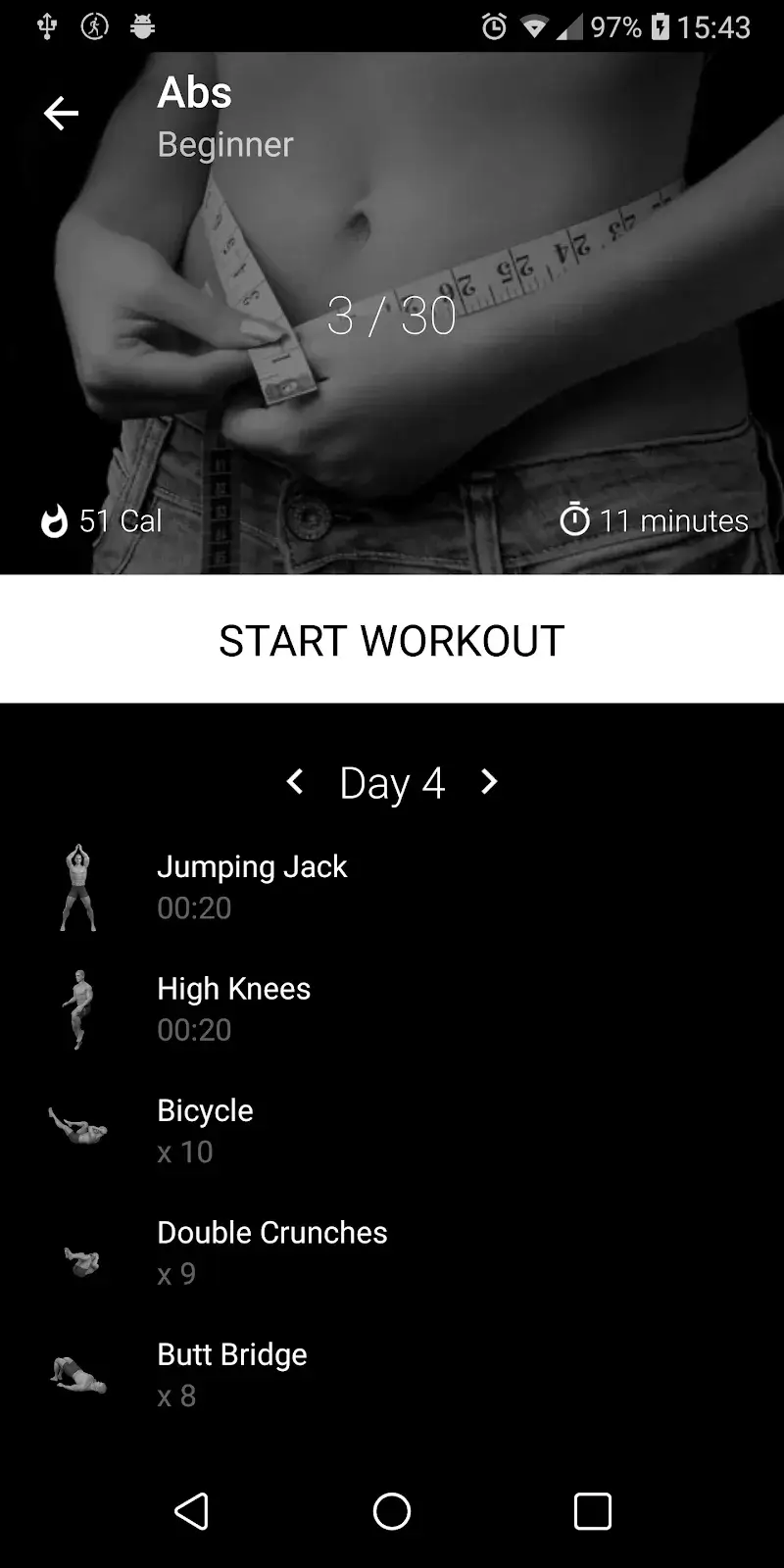Tap the 3 / 30 progress indicator
This screenshot has height=1568, width=784.
point(391,315)
